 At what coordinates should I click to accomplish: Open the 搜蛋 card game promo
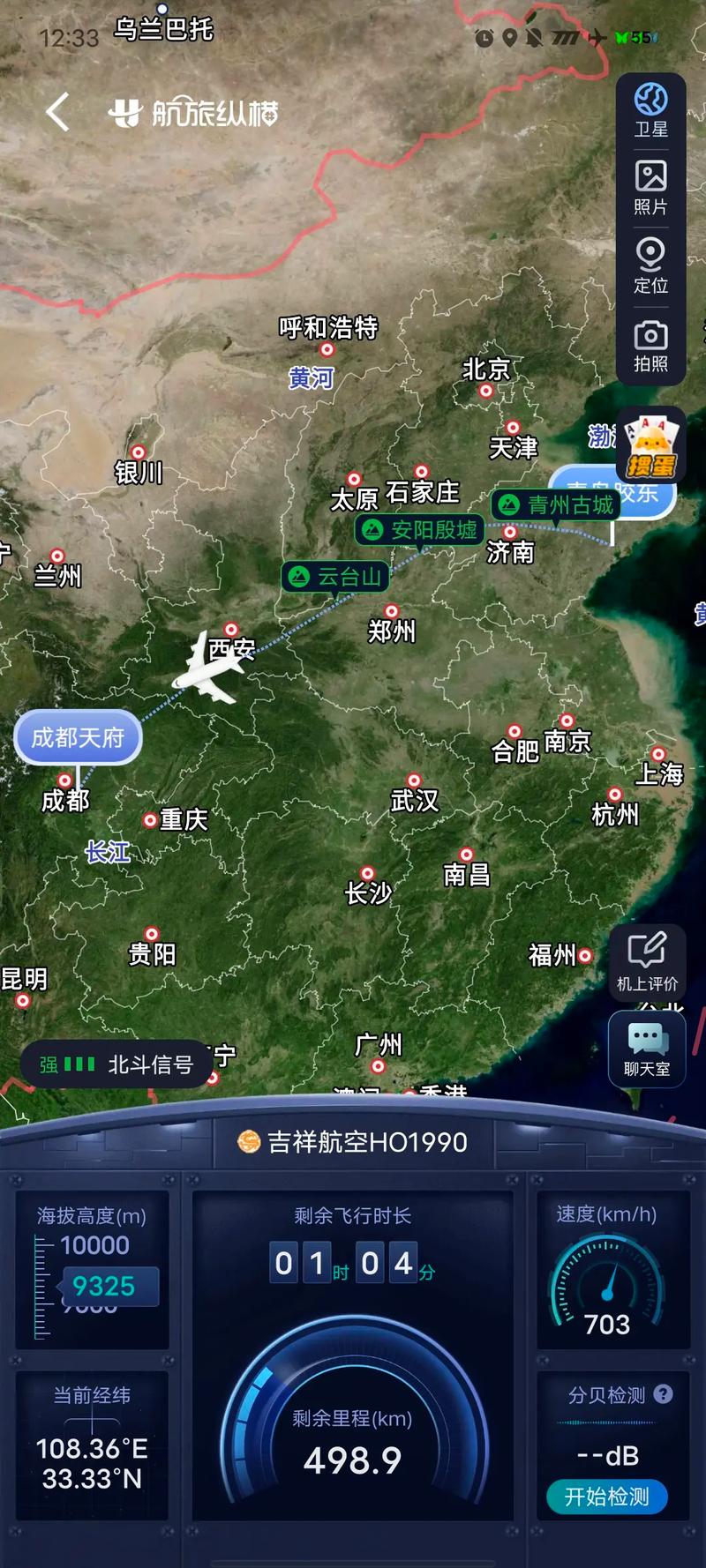[650, 445]
